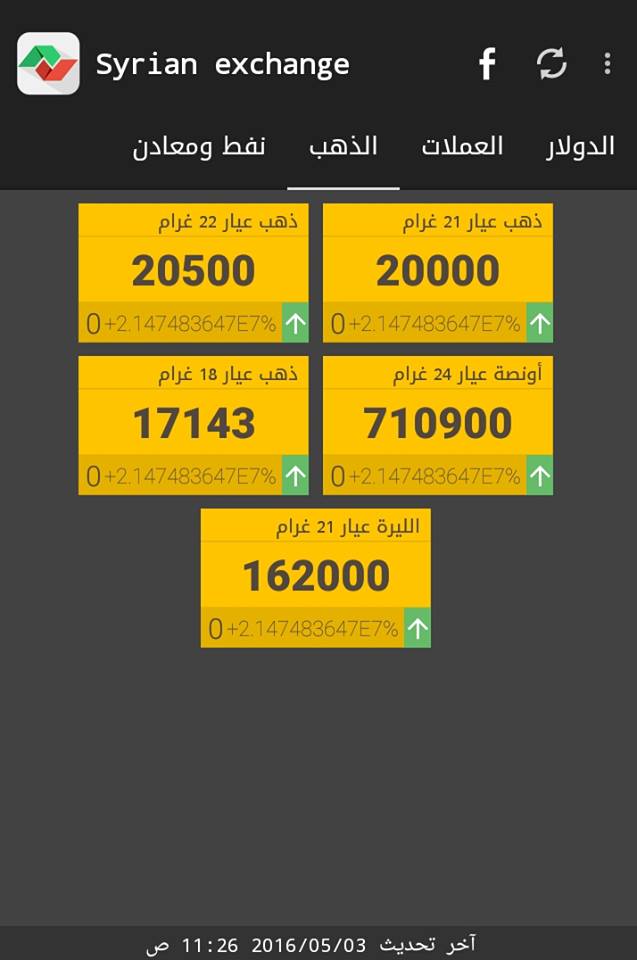The width and height of the screenshot is (637, 960).
Task: Open the overflow menu
Action: 607,65
